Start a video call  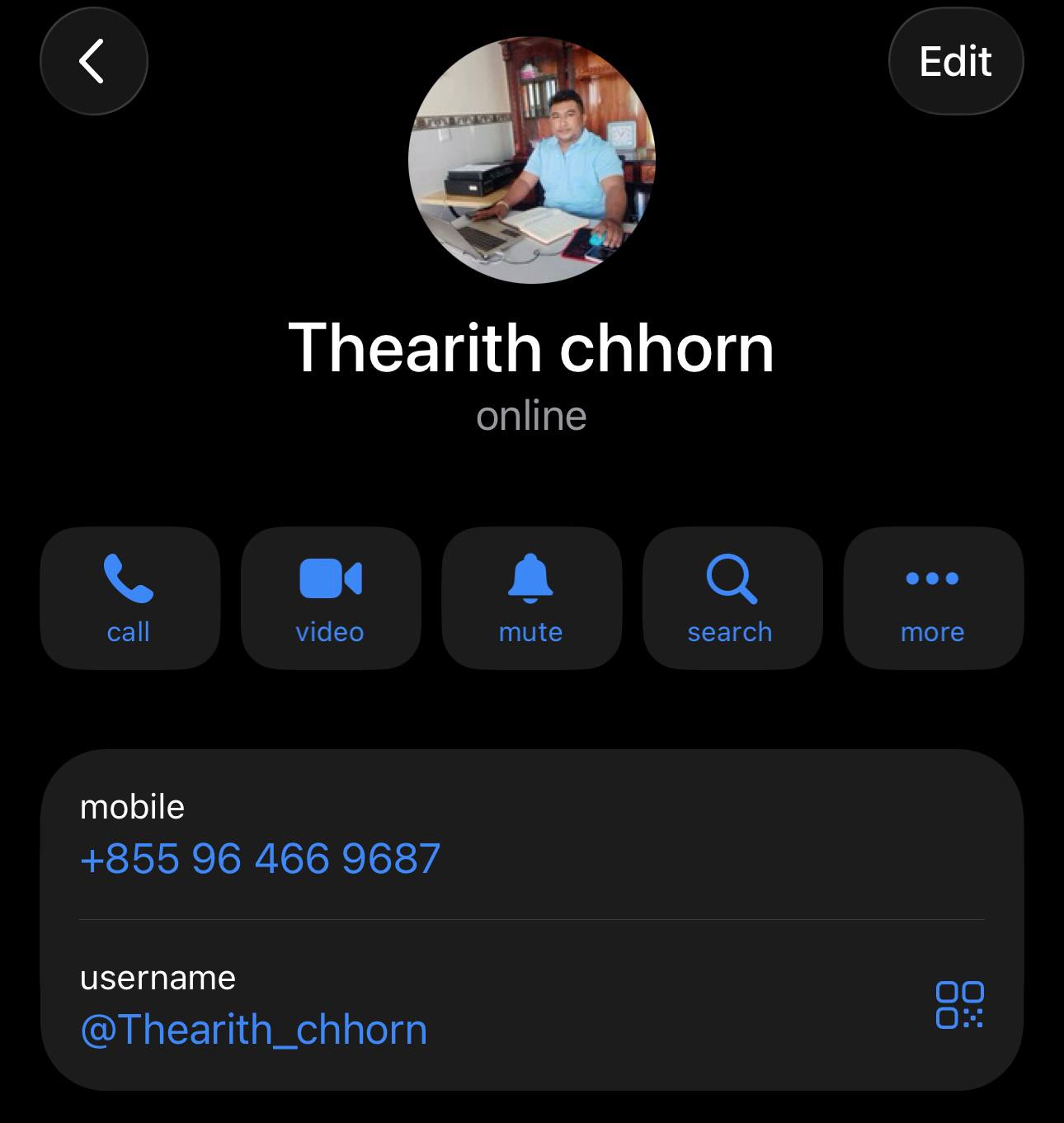pos(330,598)
